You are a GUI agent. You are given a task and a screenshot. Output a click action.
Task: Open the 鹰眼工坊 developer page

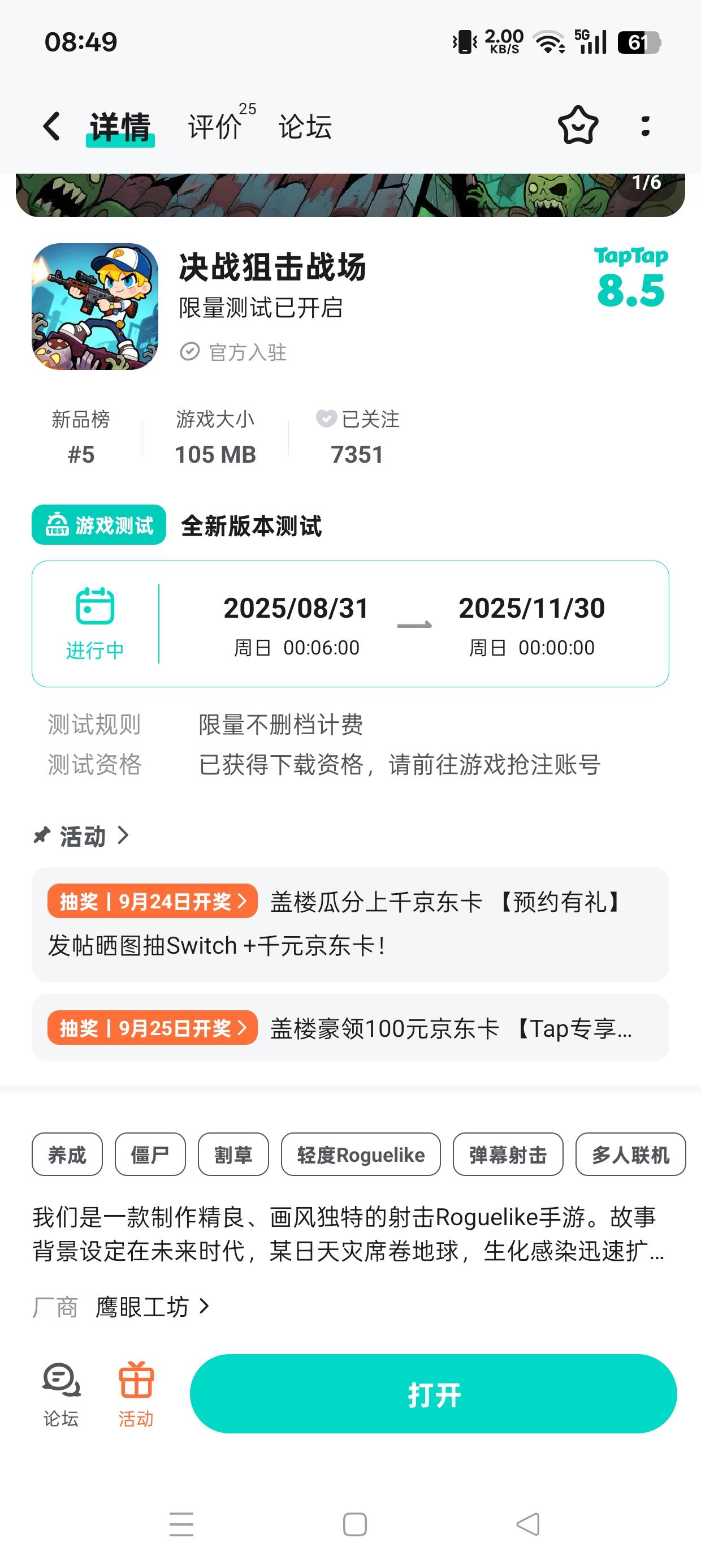[x=152, y=1307]
